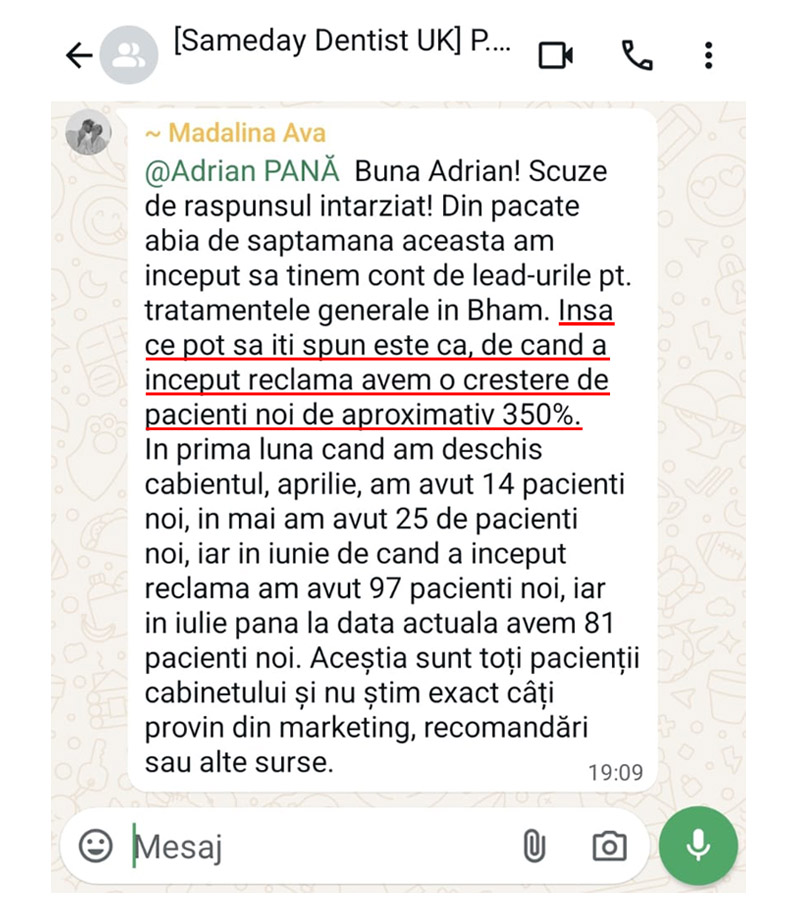Go back to the chat list
Viewport: 797px width, 900px height.
79,55
